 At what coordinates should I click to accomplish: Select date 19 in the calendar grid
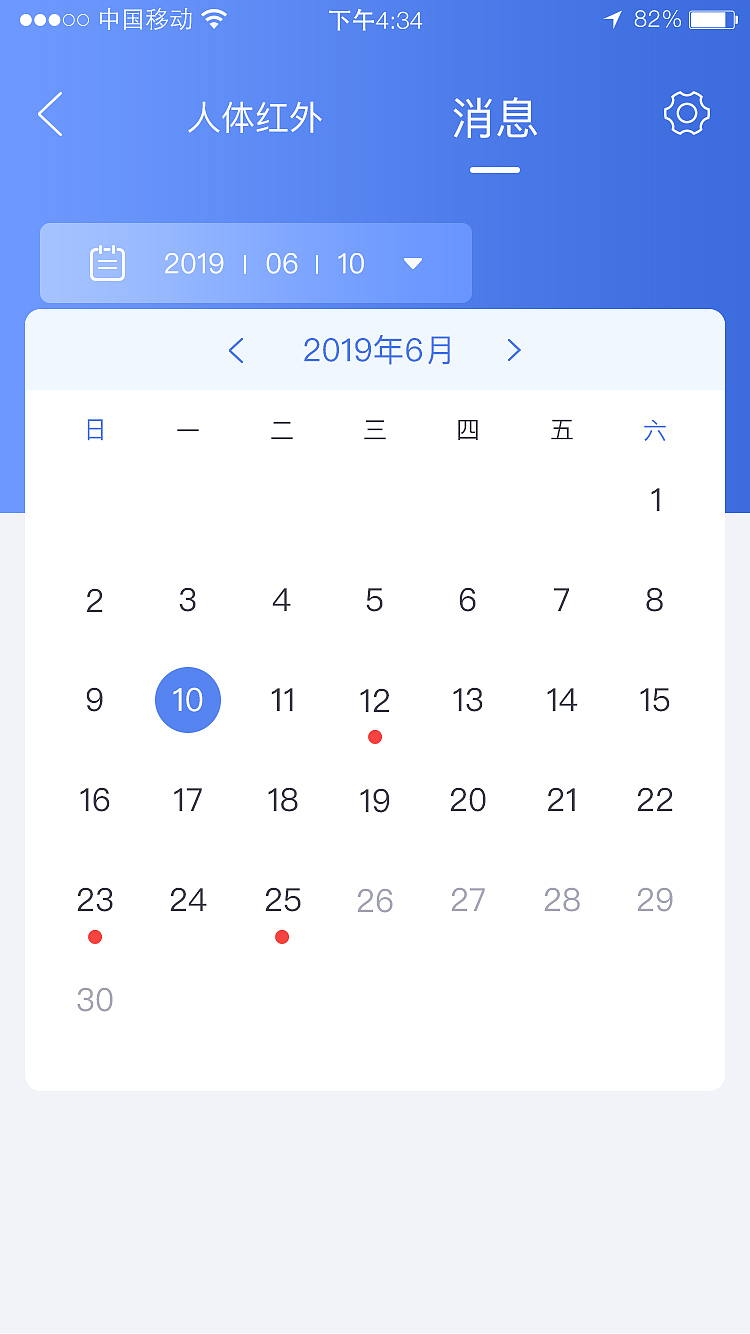375,800
